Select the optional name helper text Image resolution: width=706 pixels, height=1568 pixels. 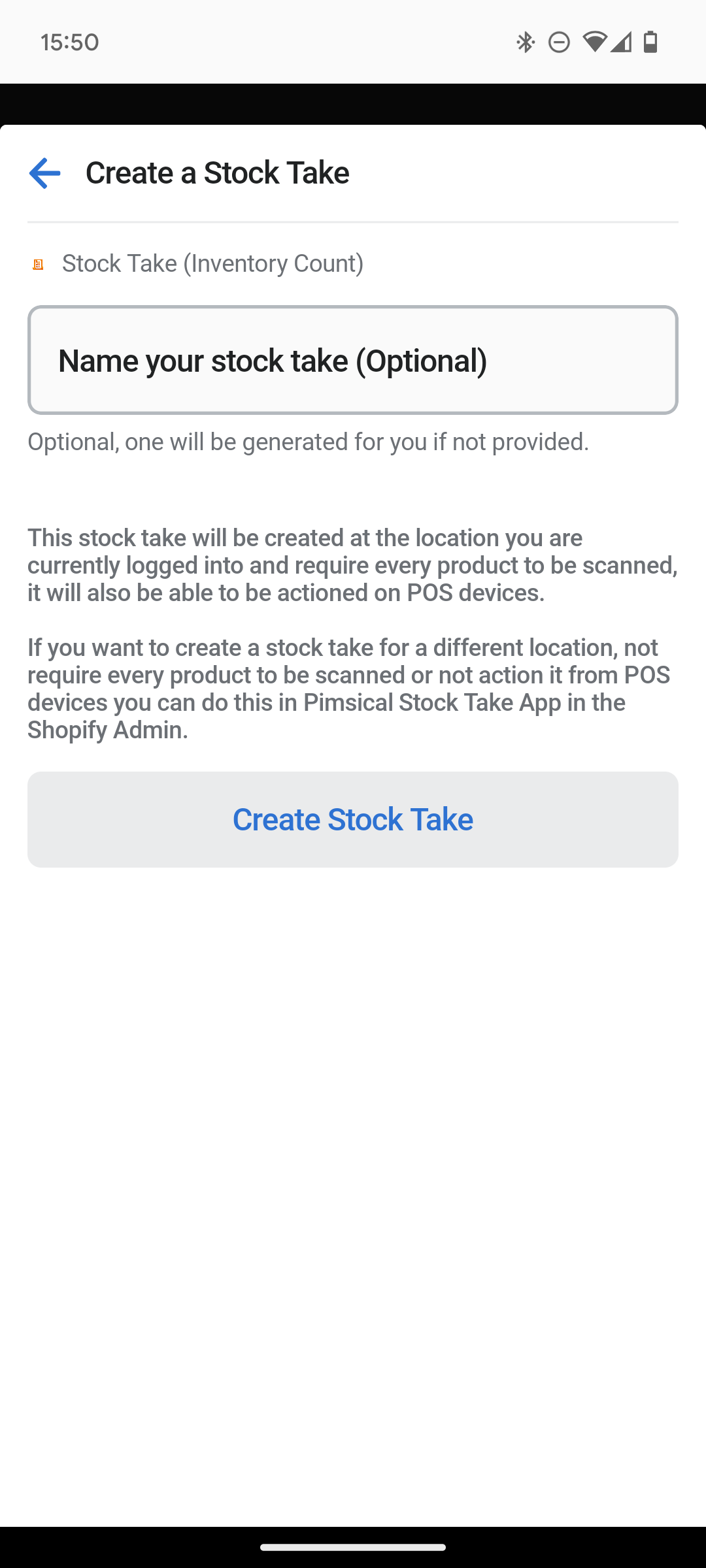(307, 442)
